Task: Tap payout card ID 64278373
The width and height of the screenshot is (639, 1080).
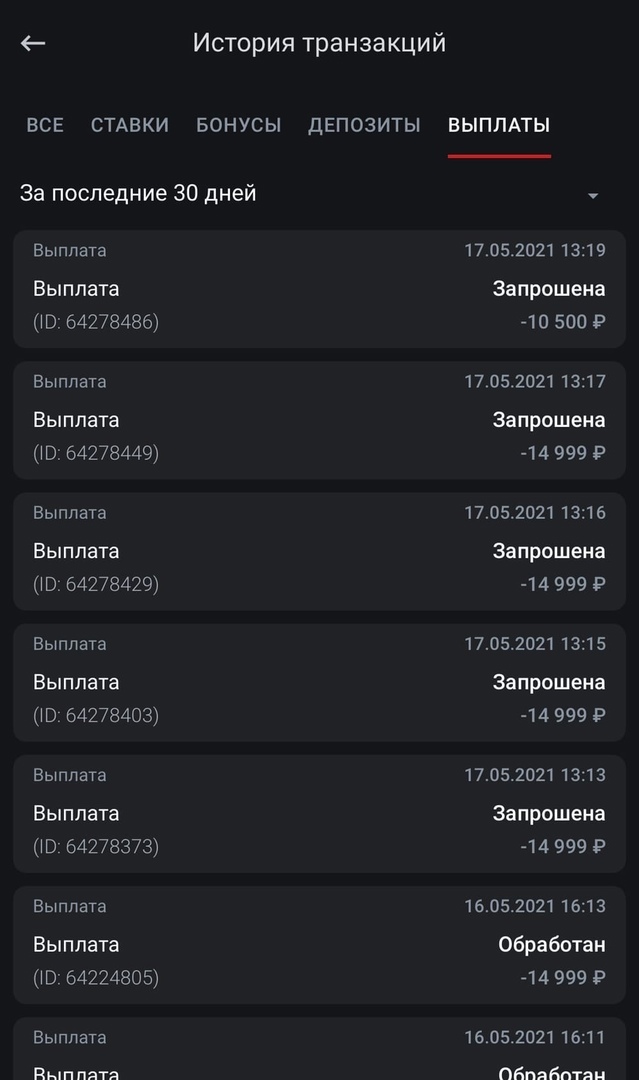Action: [x=320, y=813]
